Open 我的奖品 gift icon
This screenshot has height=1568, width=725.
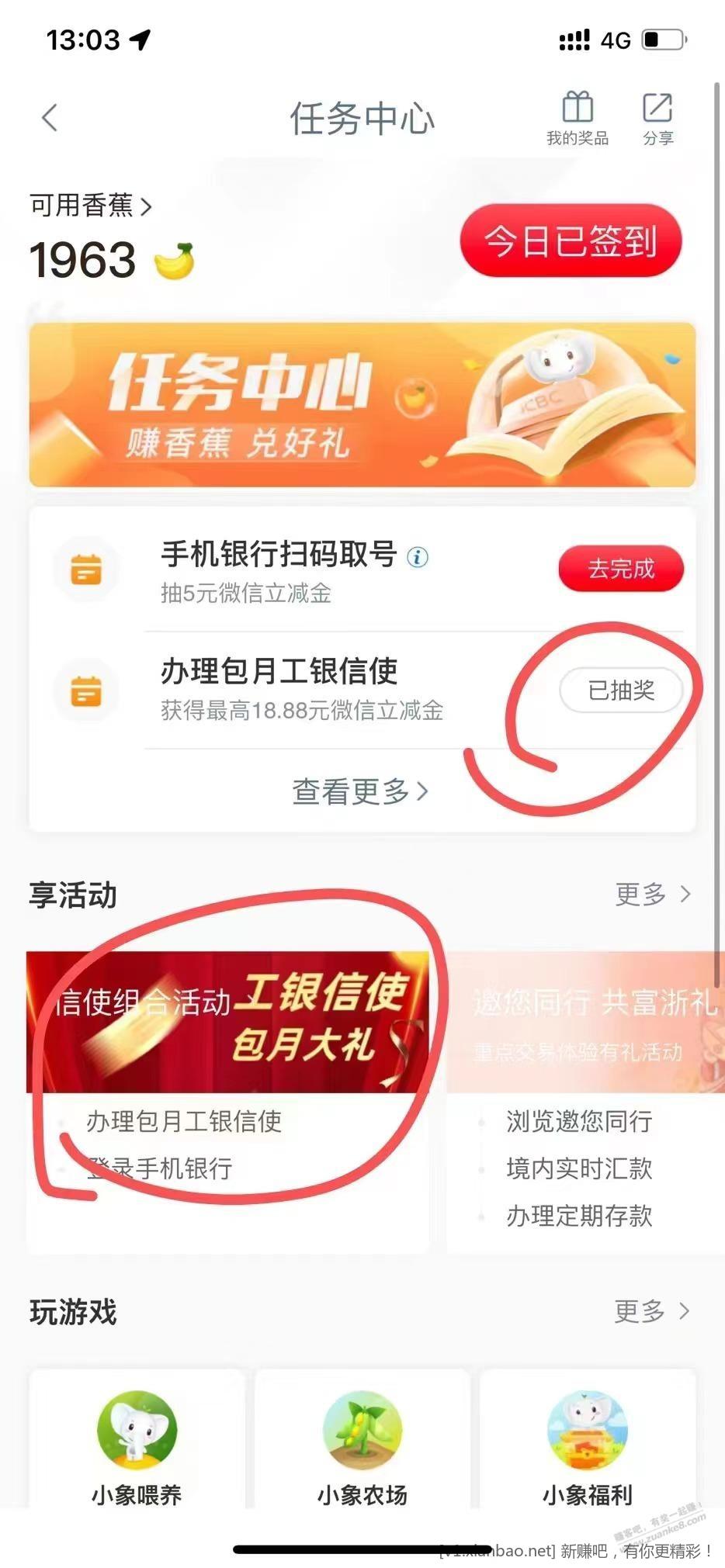(x=577, y=118)
